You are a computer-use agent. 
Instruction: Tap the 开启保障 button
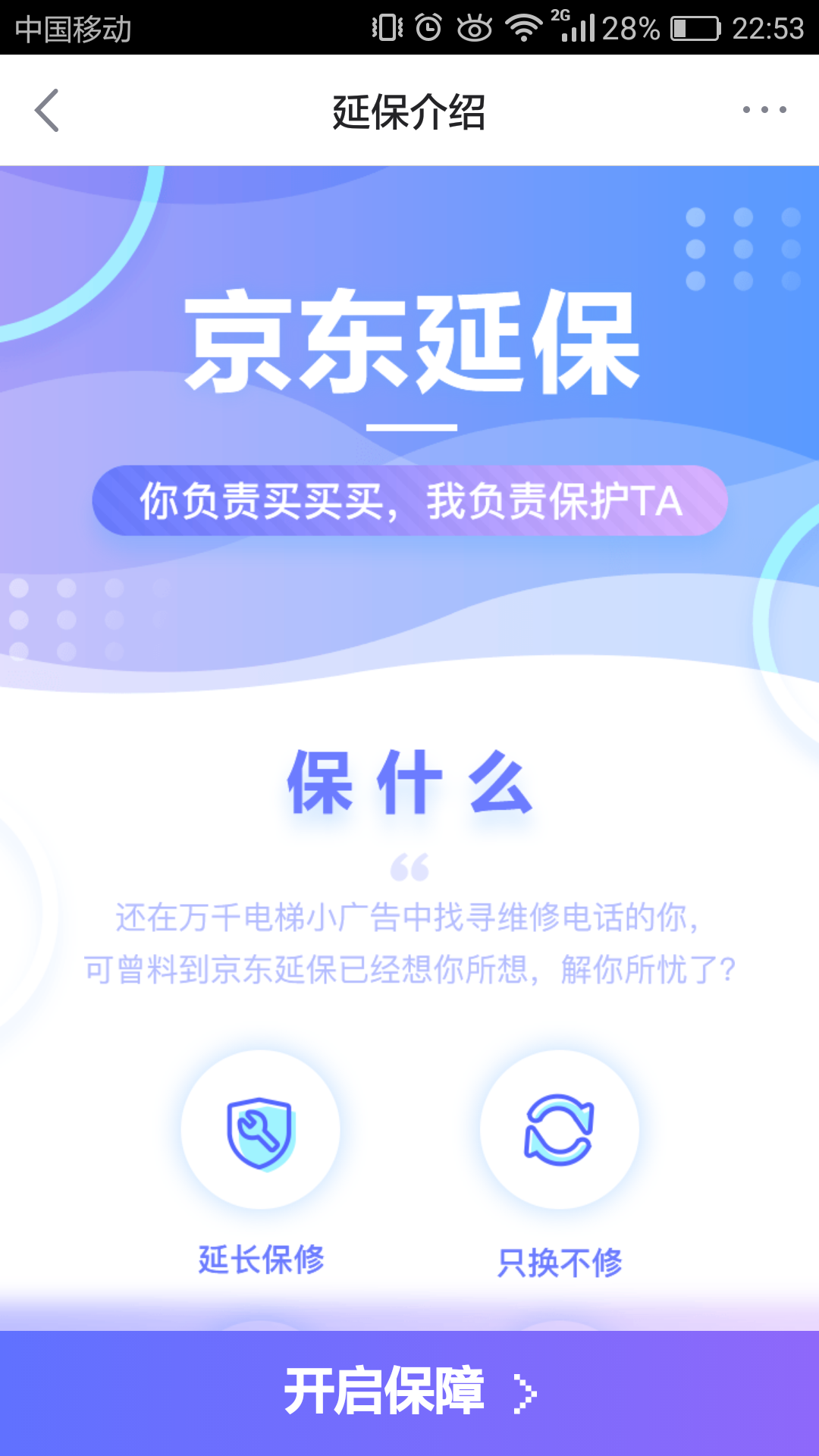(409, 1393)
